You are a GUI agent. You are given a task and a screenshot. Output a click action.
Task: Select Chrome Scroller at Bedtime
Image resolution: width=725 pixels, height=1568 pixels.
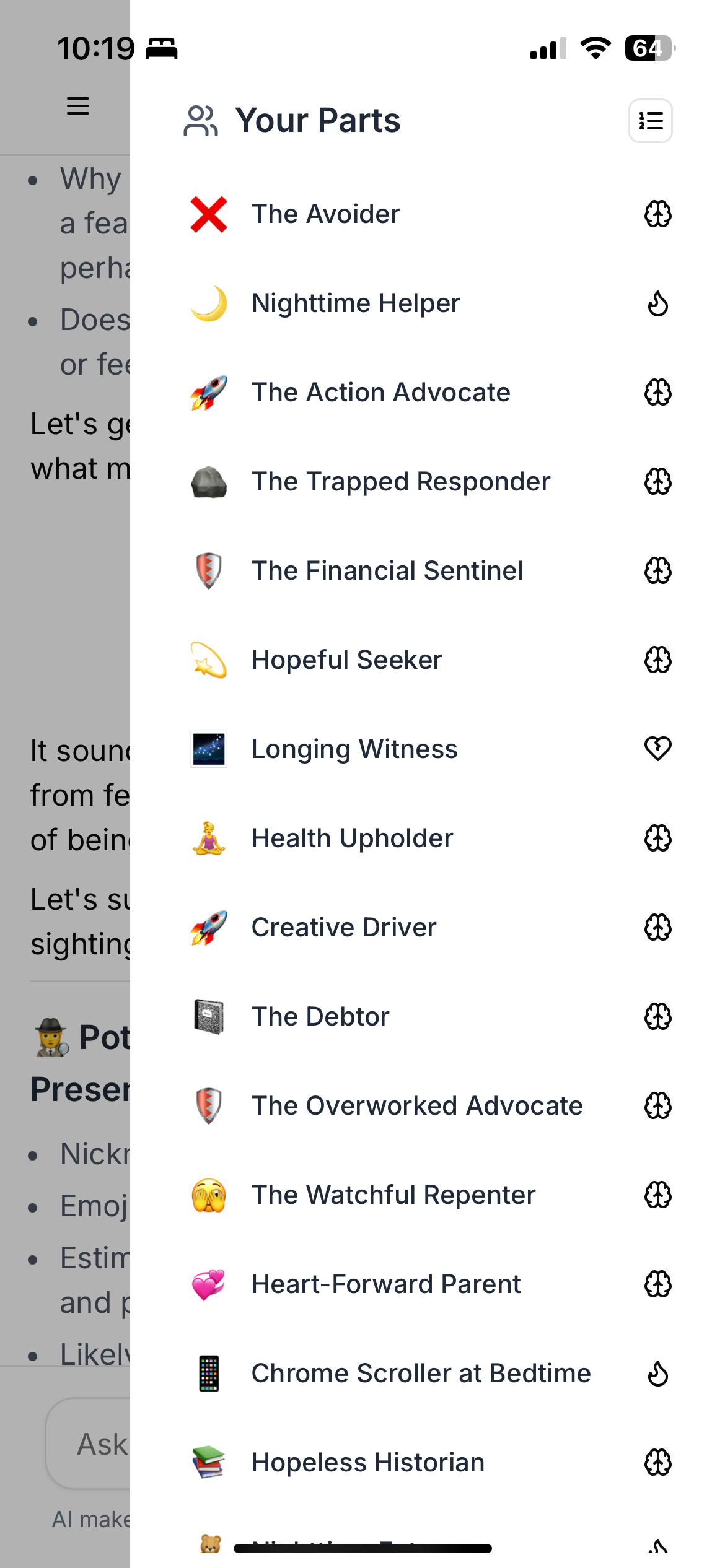pyautogui.click(x=431, y=1374)
